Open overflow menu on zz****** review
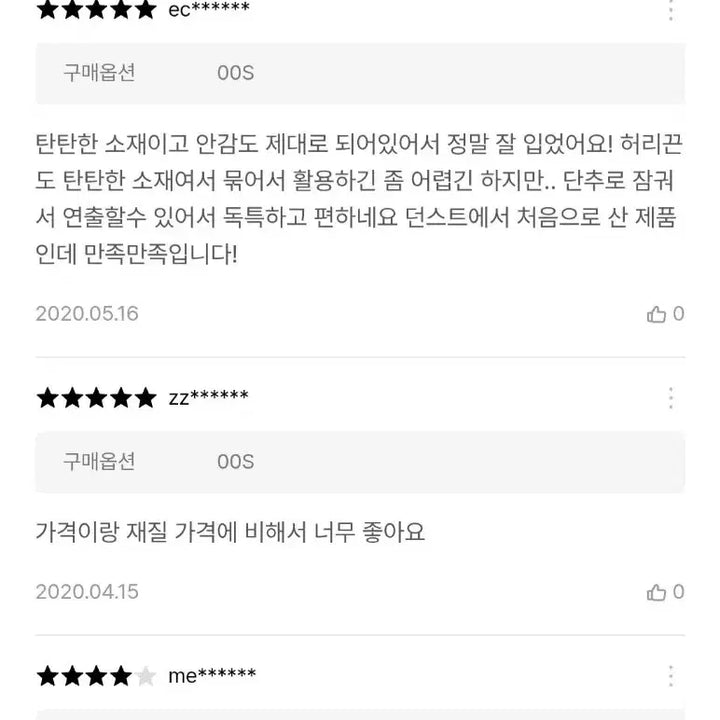Image resolution: width=720 pixels, height=720 pixels. click(670, 398)
